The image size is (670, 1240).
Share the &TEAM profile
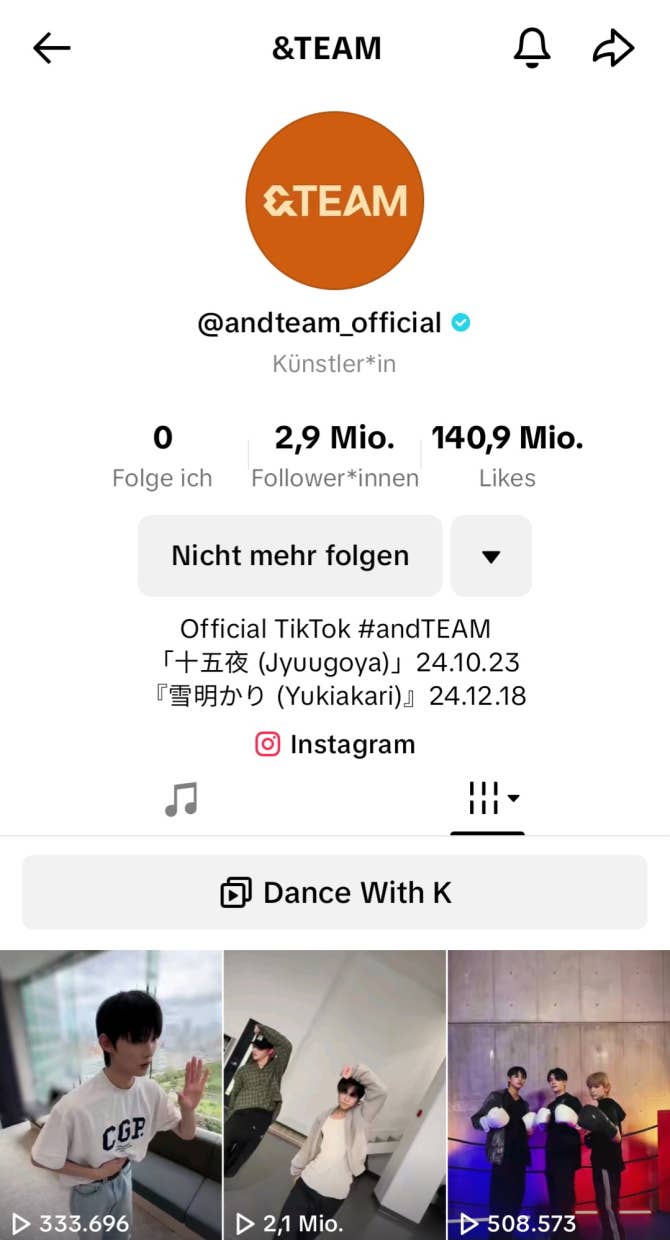613,48
